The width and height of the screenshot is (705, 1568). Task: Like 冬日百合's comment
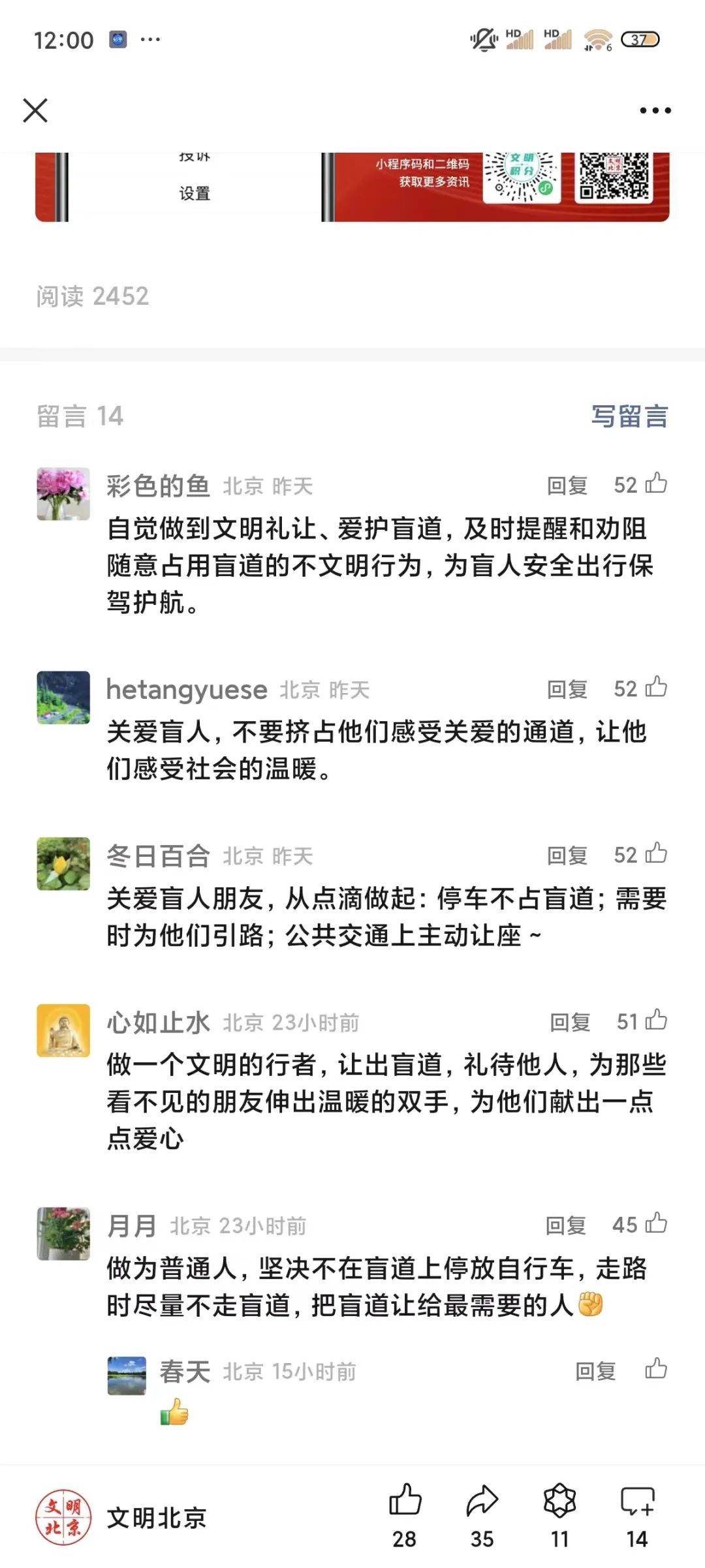[x=656, y=853]
